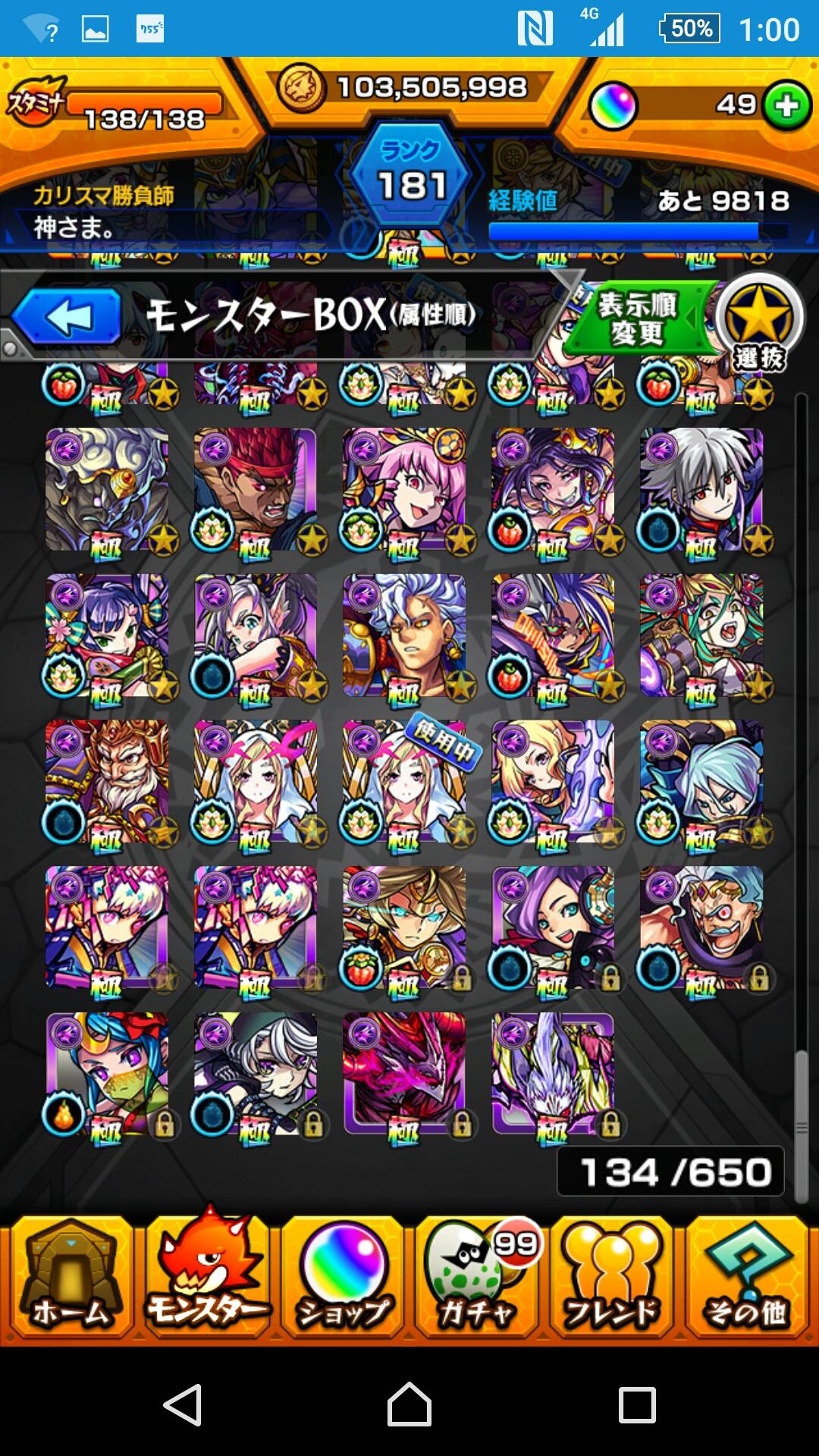The image size is (819, 1456).
Task: Add orbs with the green plus button
Action: [x=786, y=105]
